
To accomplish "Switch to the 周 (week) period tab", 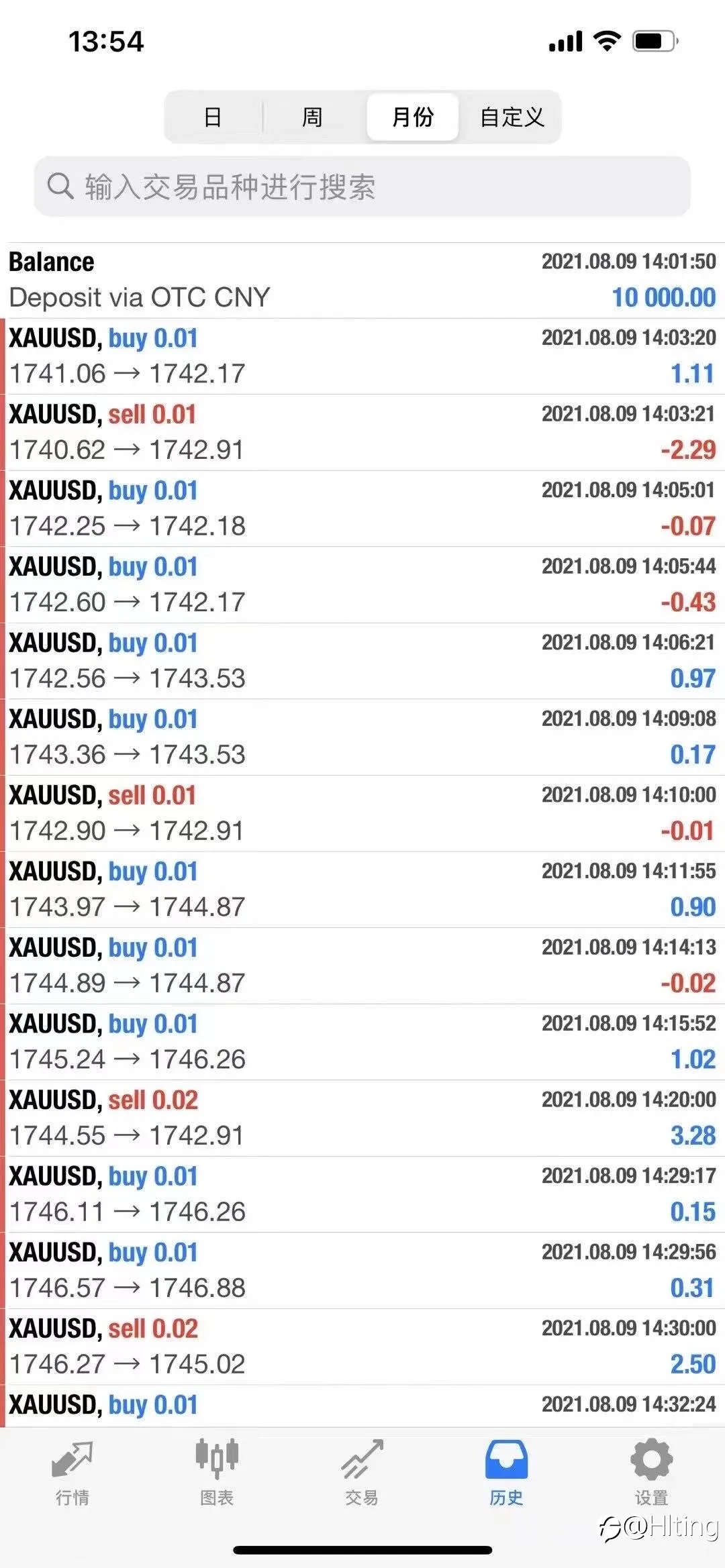I will point(312,117).
